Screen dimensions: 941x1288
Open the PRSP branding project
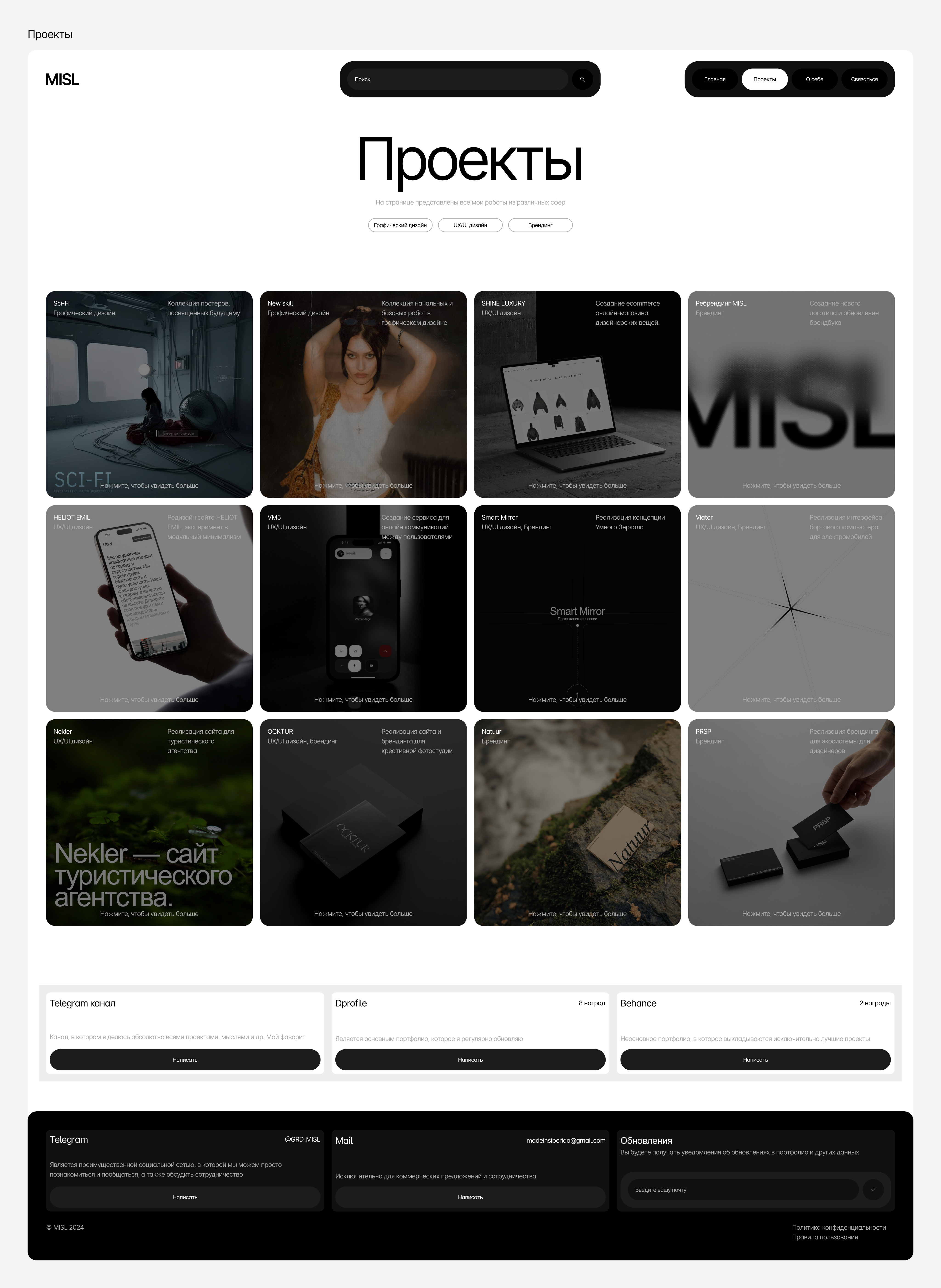click(x=791, y=823)
